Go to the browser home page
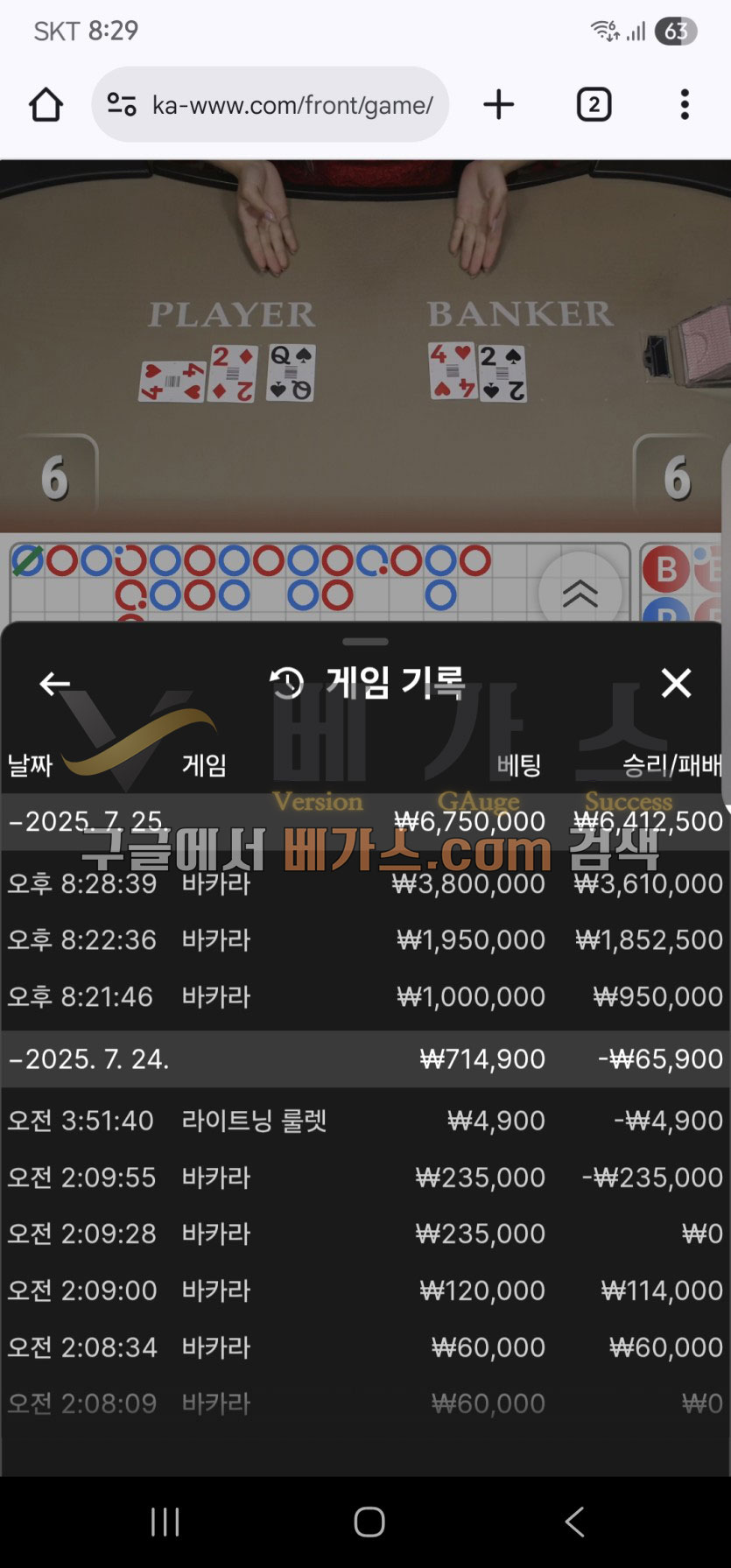 tap(46, 105)
